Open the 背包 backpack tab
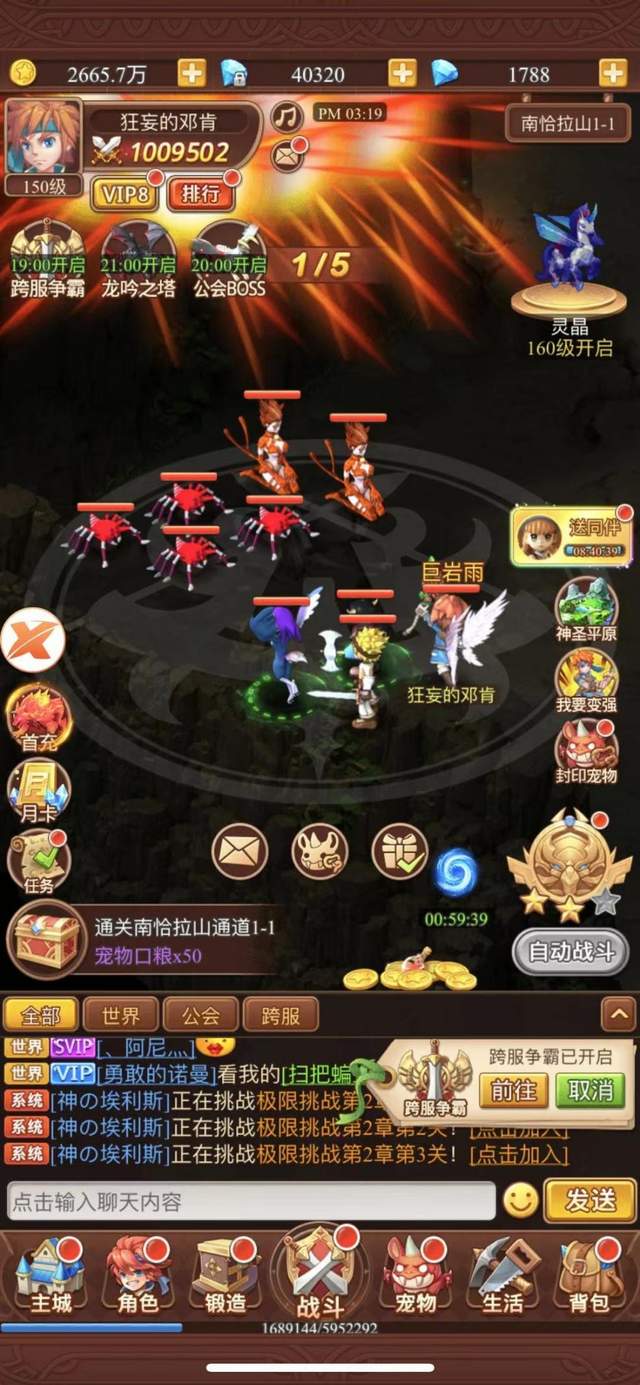This screenshot has width=640, height=1385. coord(588,1276)
